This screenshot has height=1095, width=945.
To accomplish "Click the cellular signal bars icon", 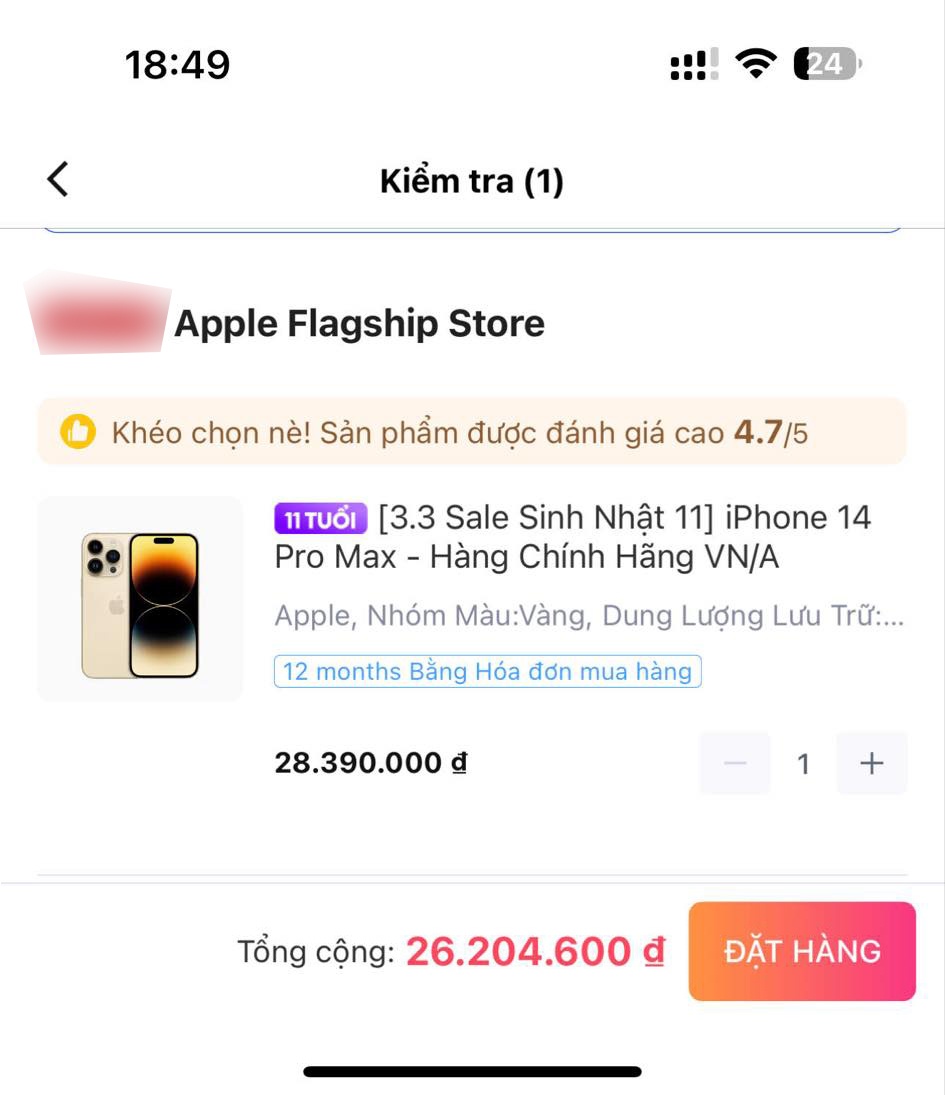I will (x=692, y=64).
